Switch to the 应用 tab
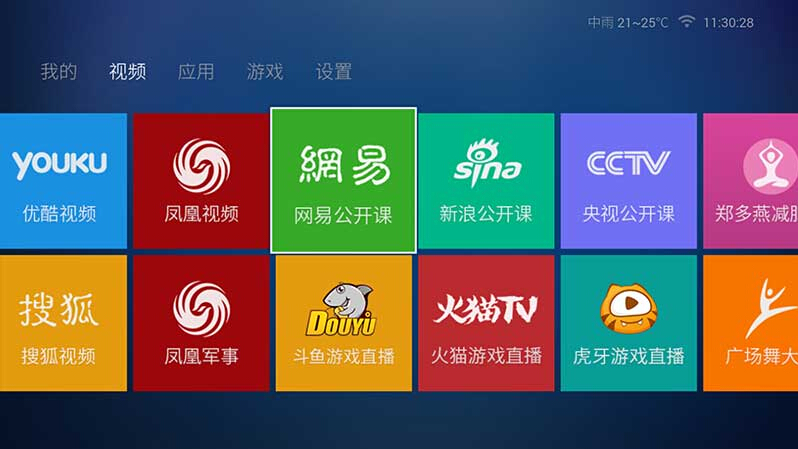Screen dimensions: 798x449 coord(196,72)
